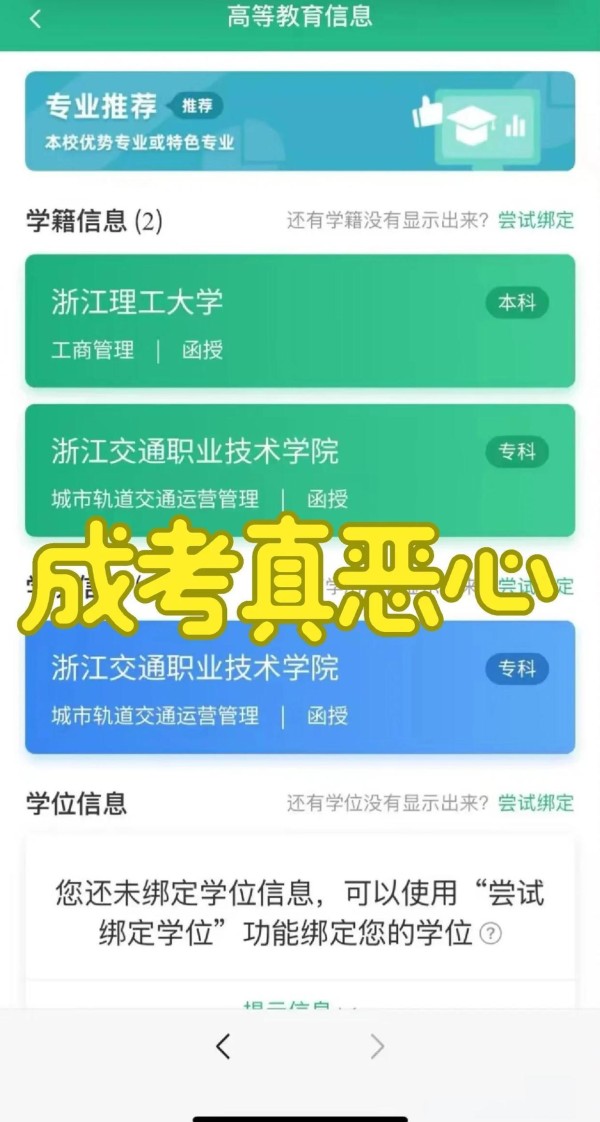This screenshot has width=600, height=1122.
Task: Tap the browser back arrow at bottom
Action: (223, 1047)
